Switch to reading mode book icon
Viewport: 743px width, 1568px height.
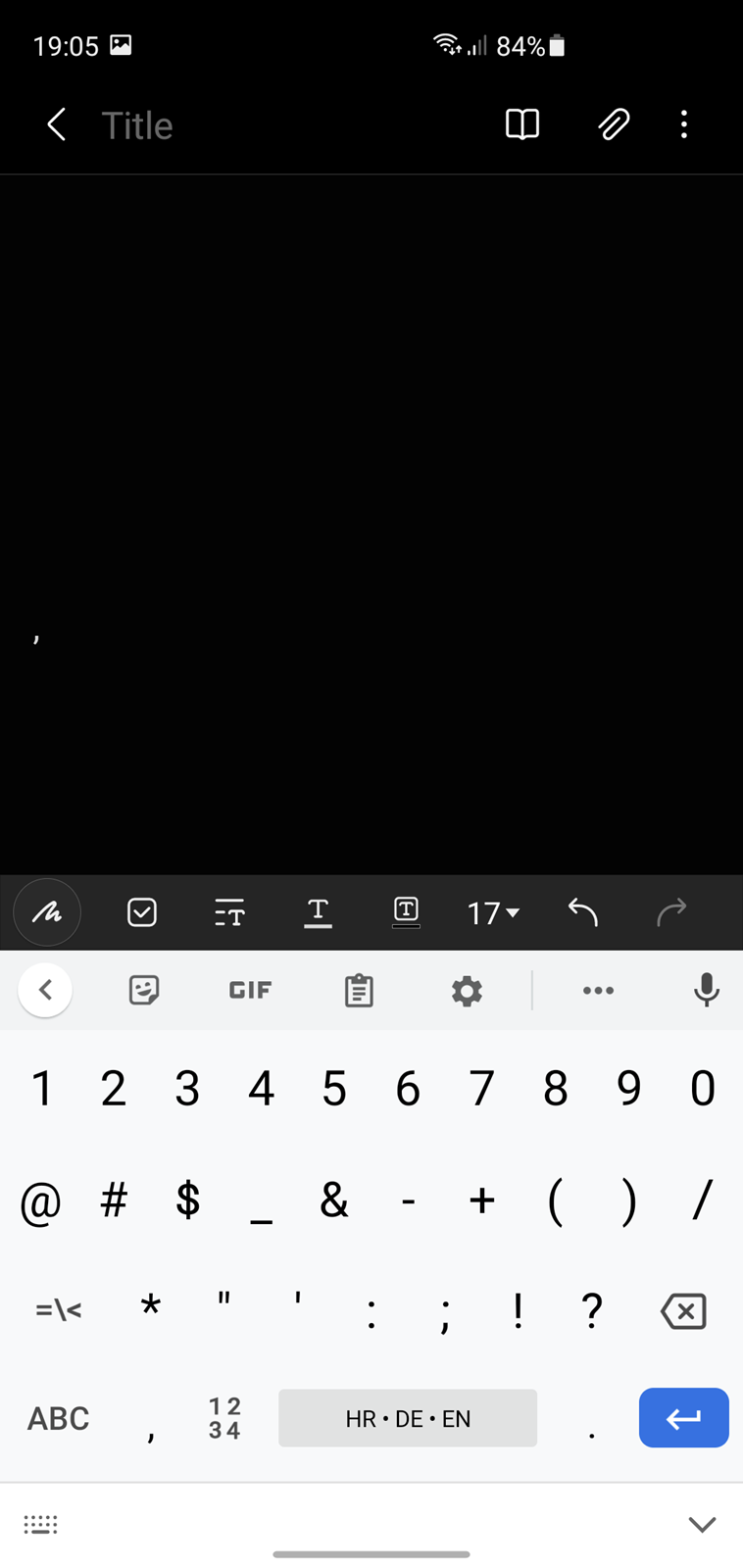pos(522,124)
